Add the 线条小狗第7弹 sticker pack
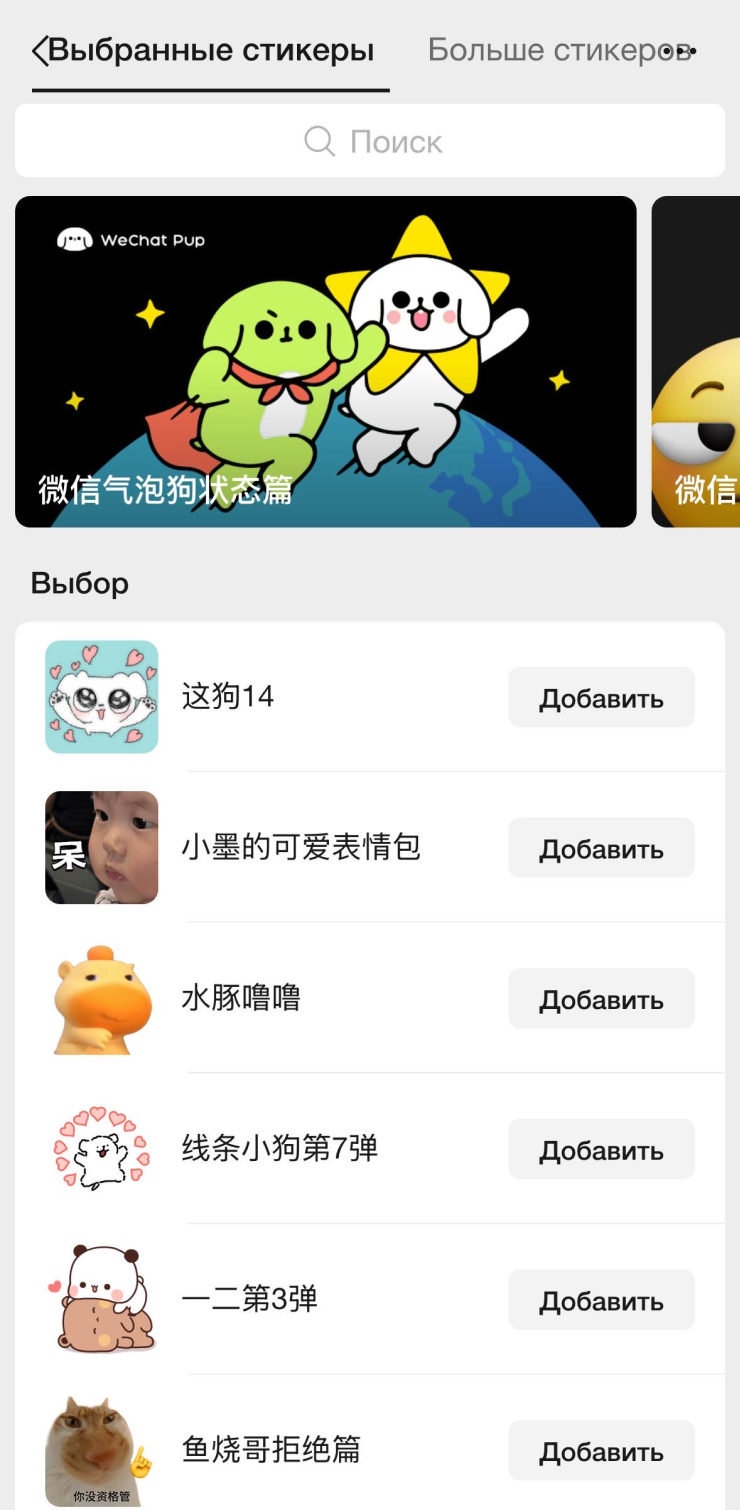 tap(601, 1150)
